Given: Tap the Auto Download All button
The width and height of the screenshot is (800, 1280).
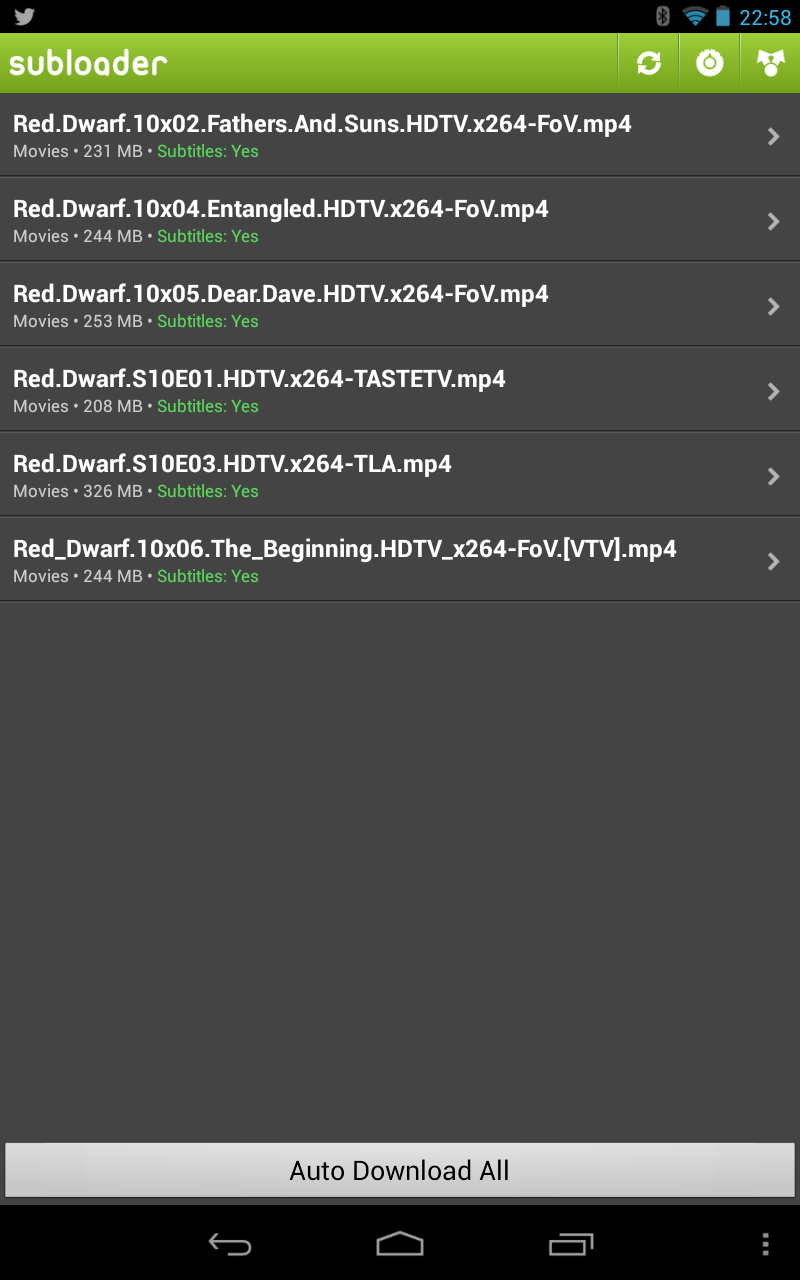Looking at the screenshot, I should coord(400,1170).
